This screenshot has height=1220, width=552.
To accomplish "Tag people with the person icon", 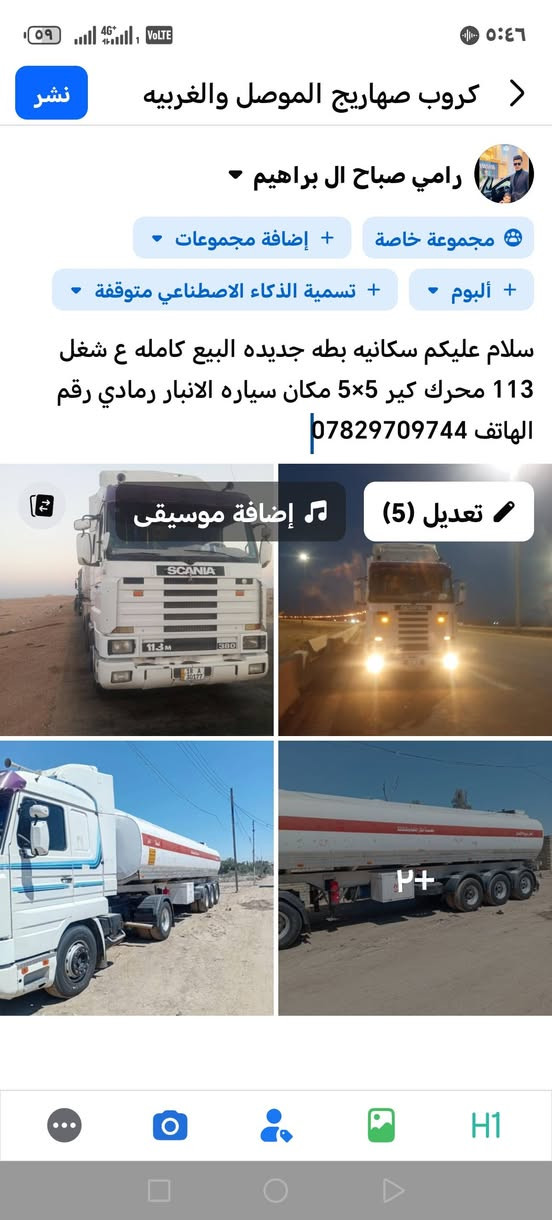I will point(275,1125).
